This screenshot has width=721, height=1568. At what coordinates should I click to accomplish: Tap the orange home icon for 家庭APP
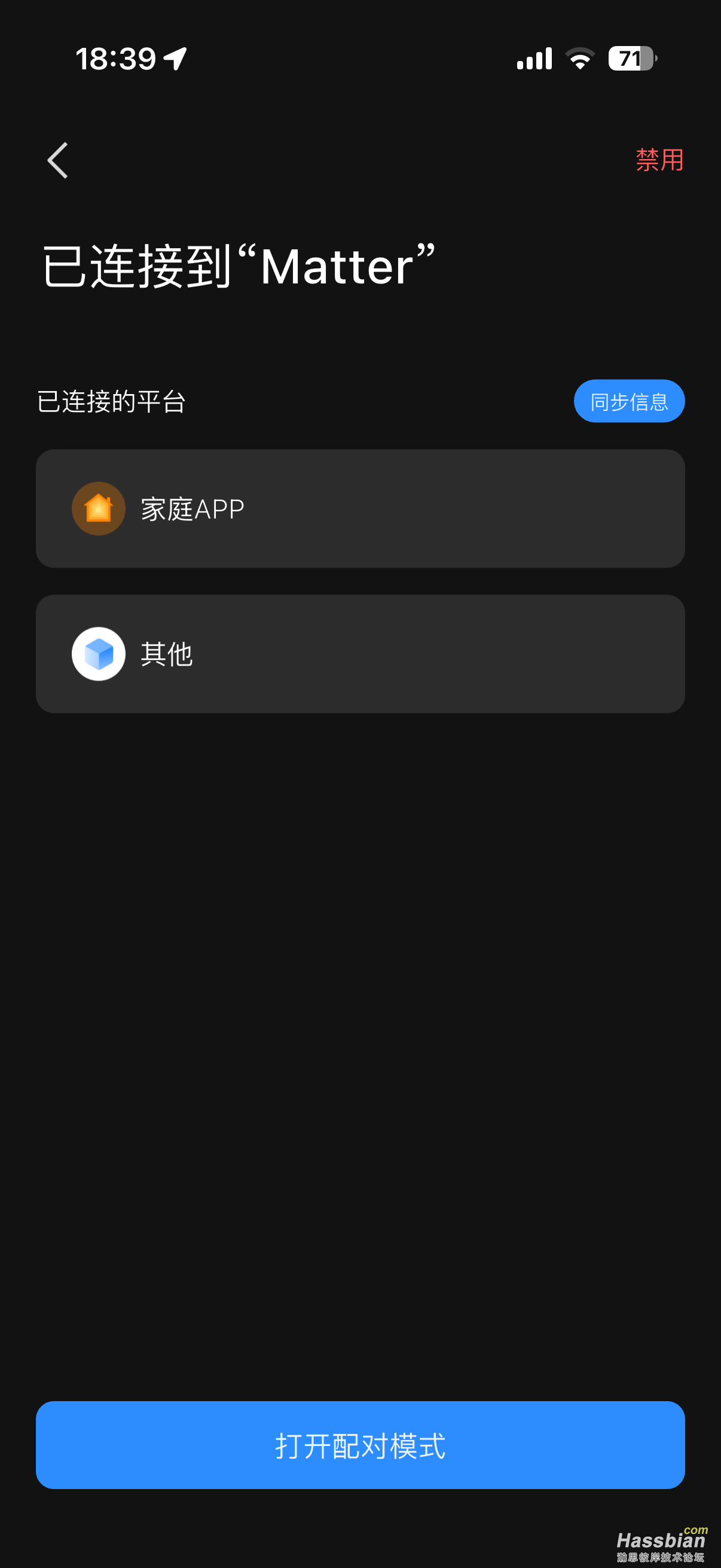pyautogui.click(x=99, y=508)
